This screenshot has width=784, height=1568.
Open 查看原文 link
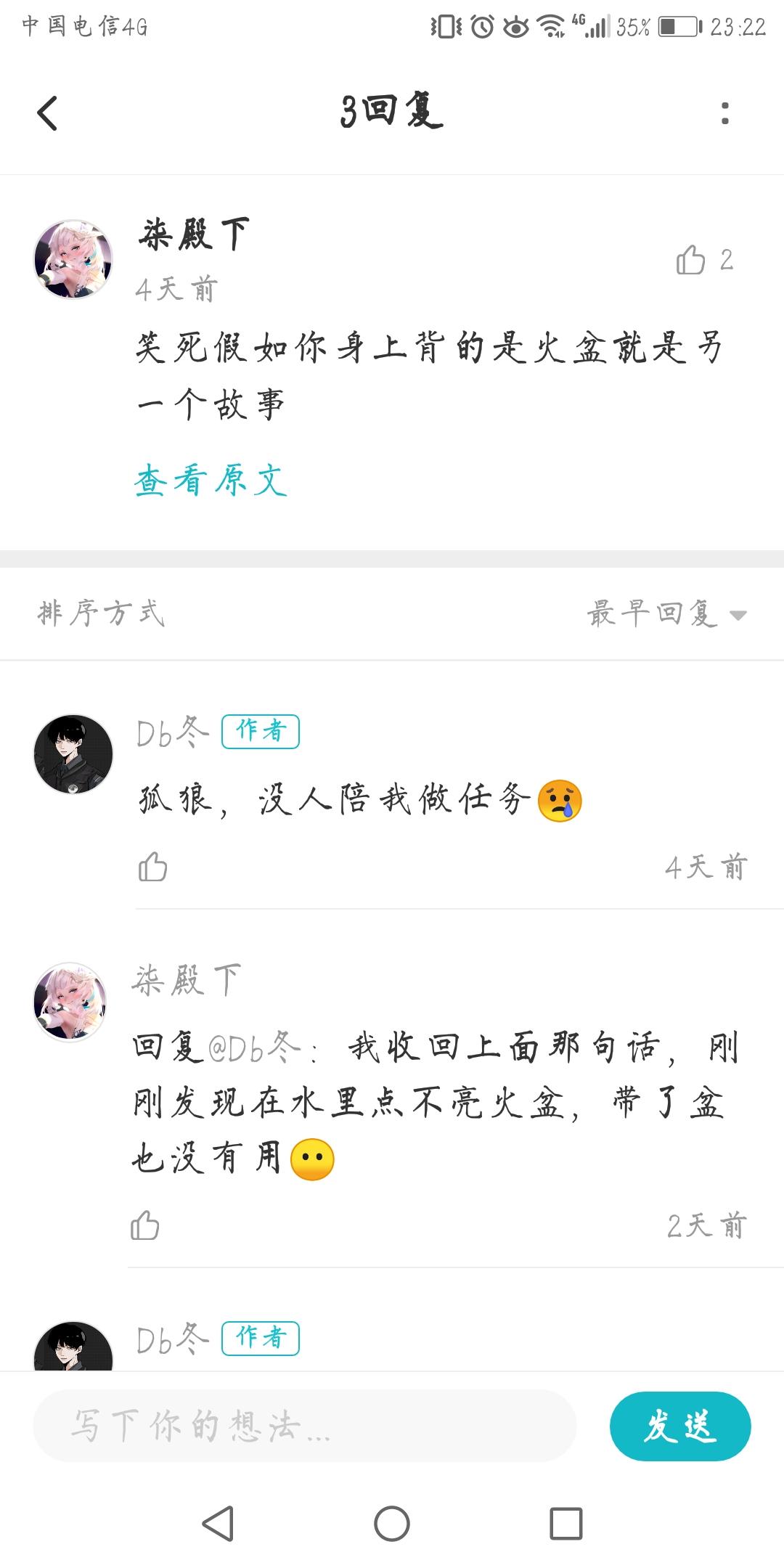211,481
